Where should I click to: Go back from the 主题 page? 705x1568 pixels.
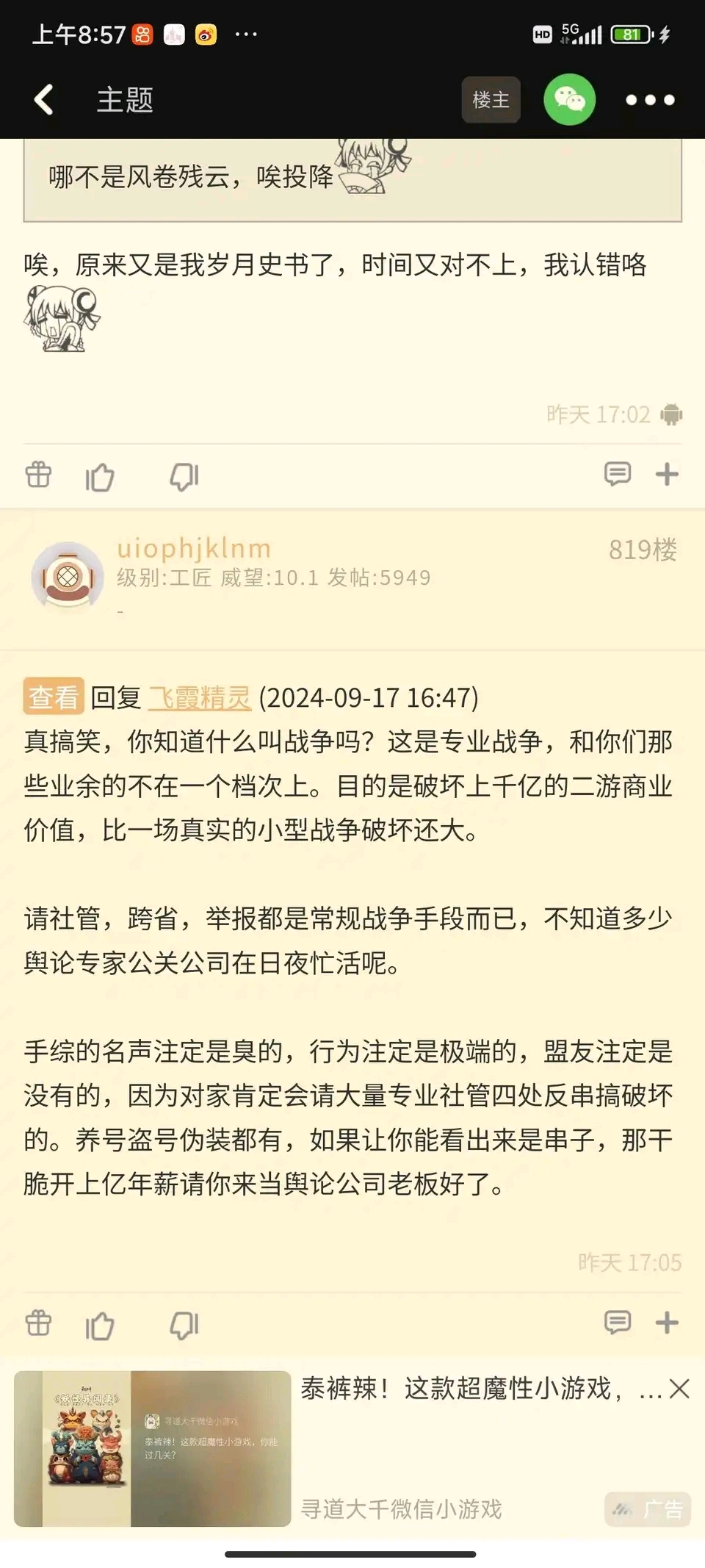point(44,100)
